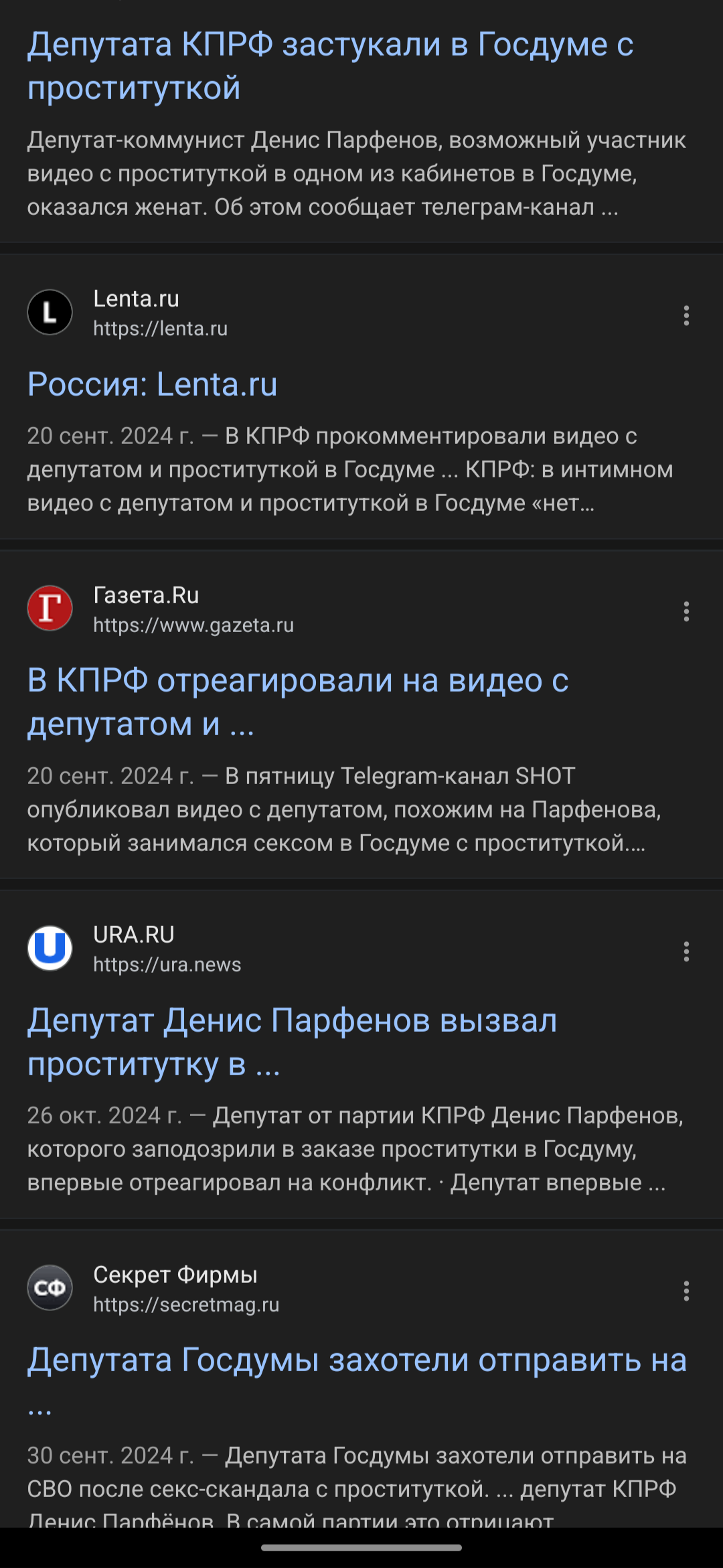Open overflow menu for the URA.RU result
Screen dimensions: 723x1568
(686, 951)
